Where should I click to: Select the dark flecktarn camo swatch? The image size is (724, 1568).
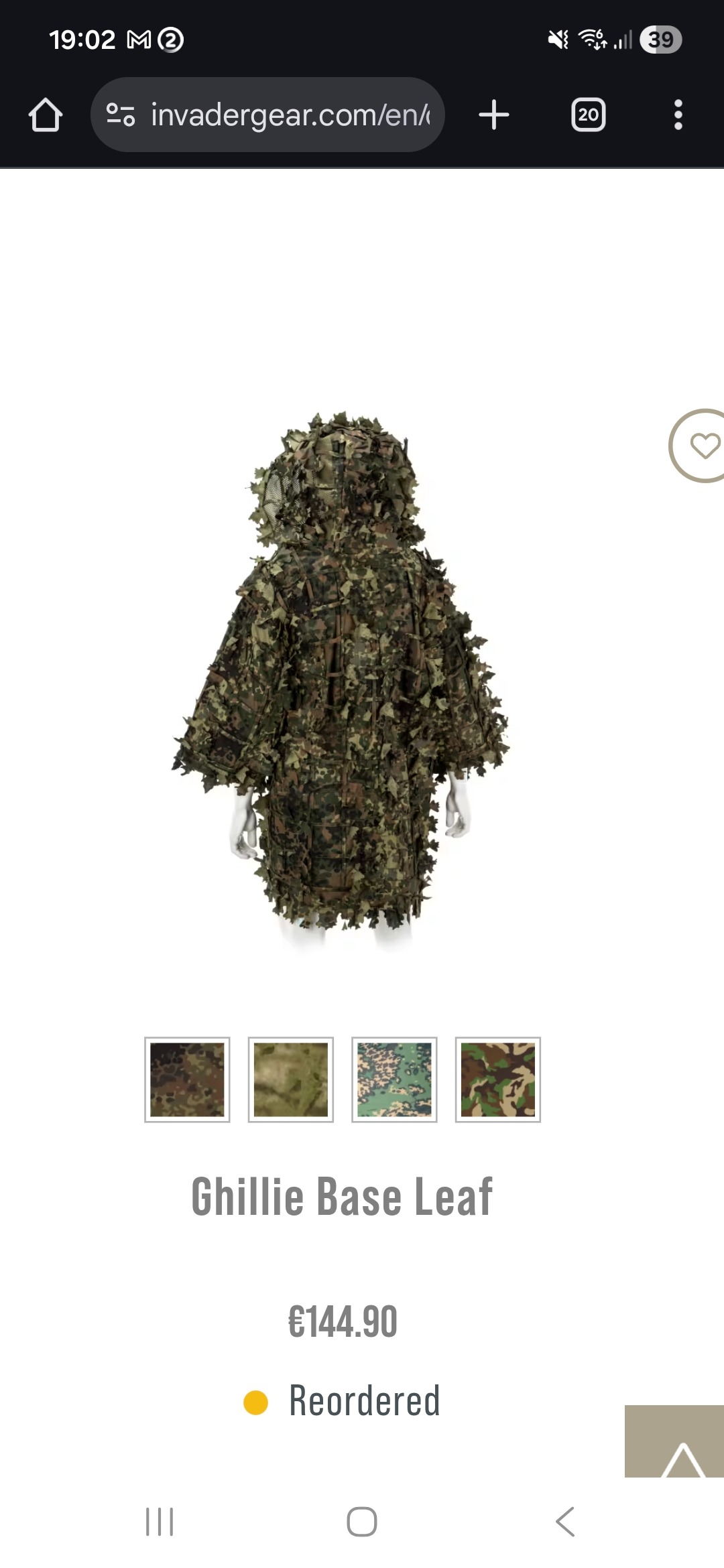(187, 1080)
